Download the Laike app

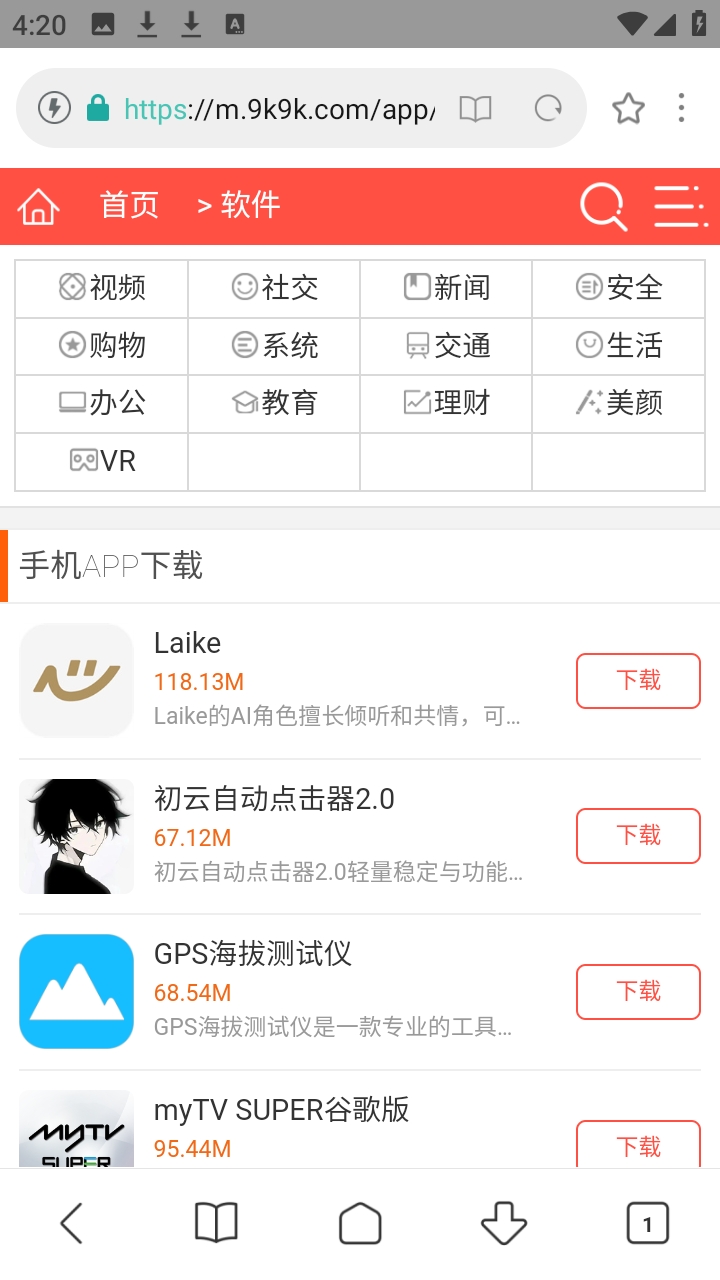638,681
